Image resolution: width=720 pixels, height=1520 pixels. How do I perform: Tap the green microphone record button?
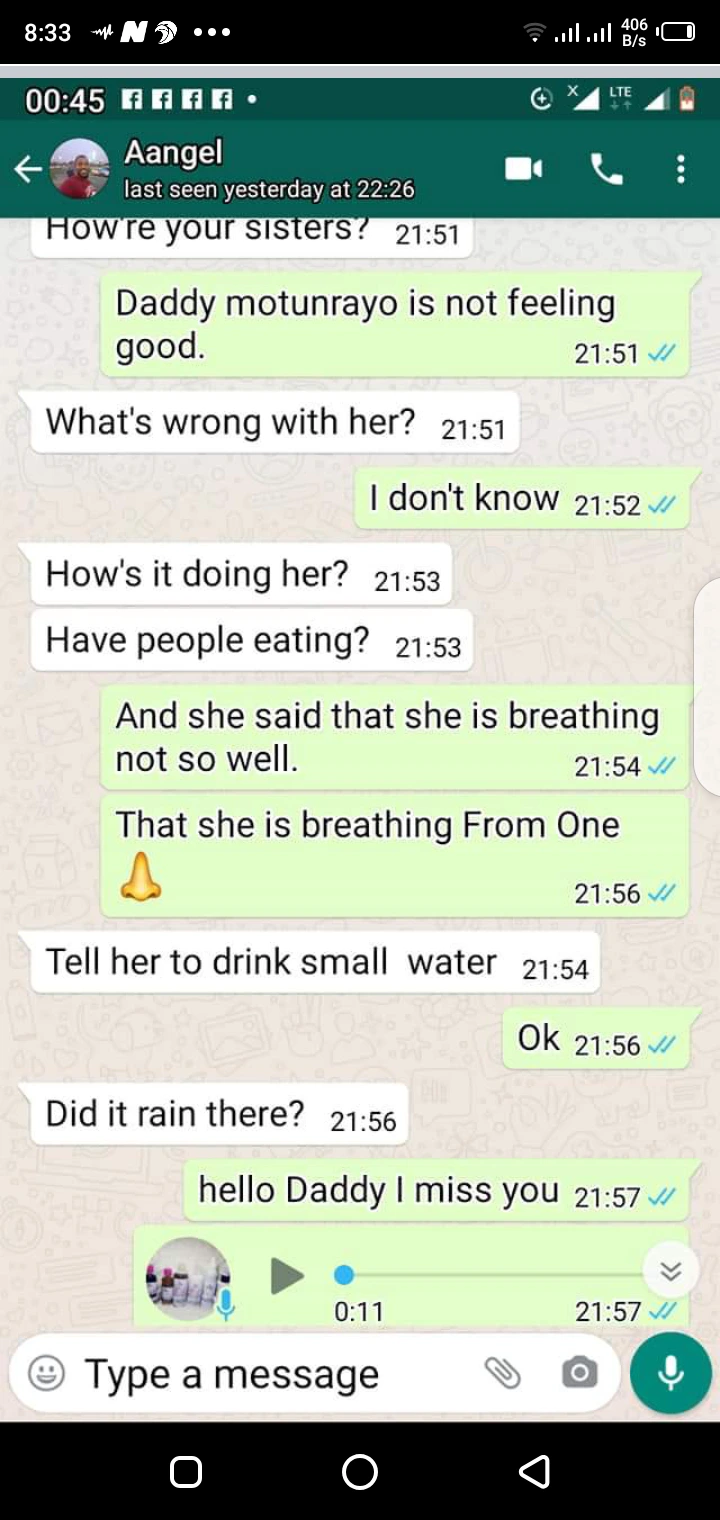click(x=670, y=1373)
